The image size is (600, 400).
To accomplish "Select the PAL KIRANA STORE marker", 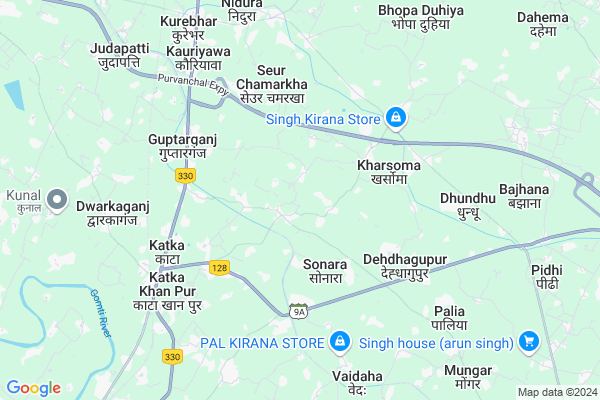I will click(340, 343).
